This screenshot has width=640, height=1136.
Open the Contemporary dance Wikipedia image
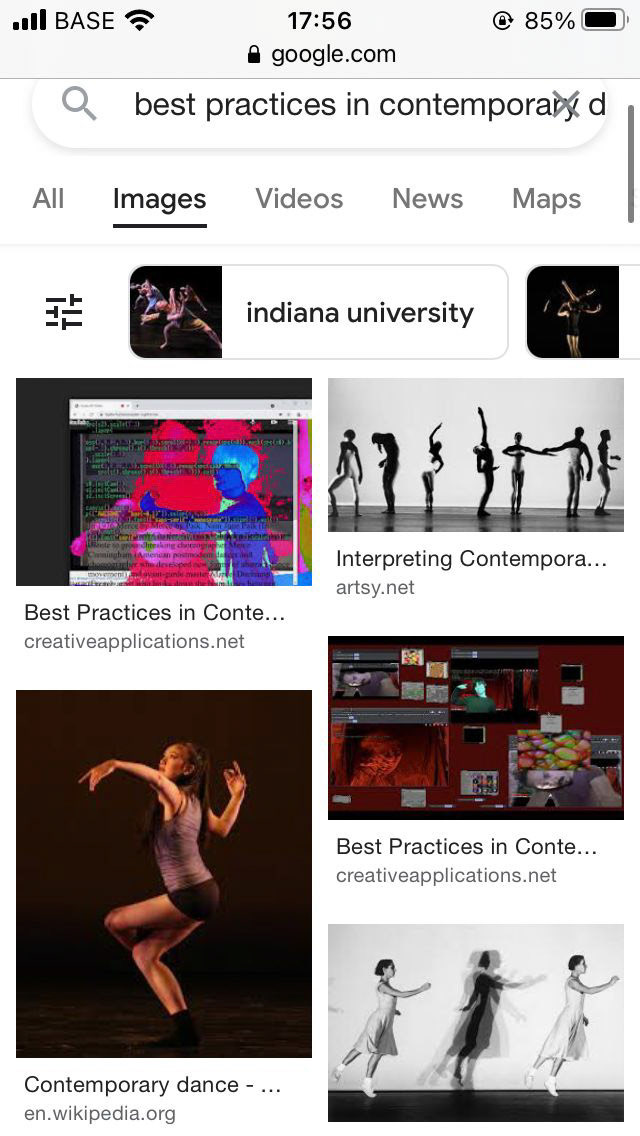[164, 873]
